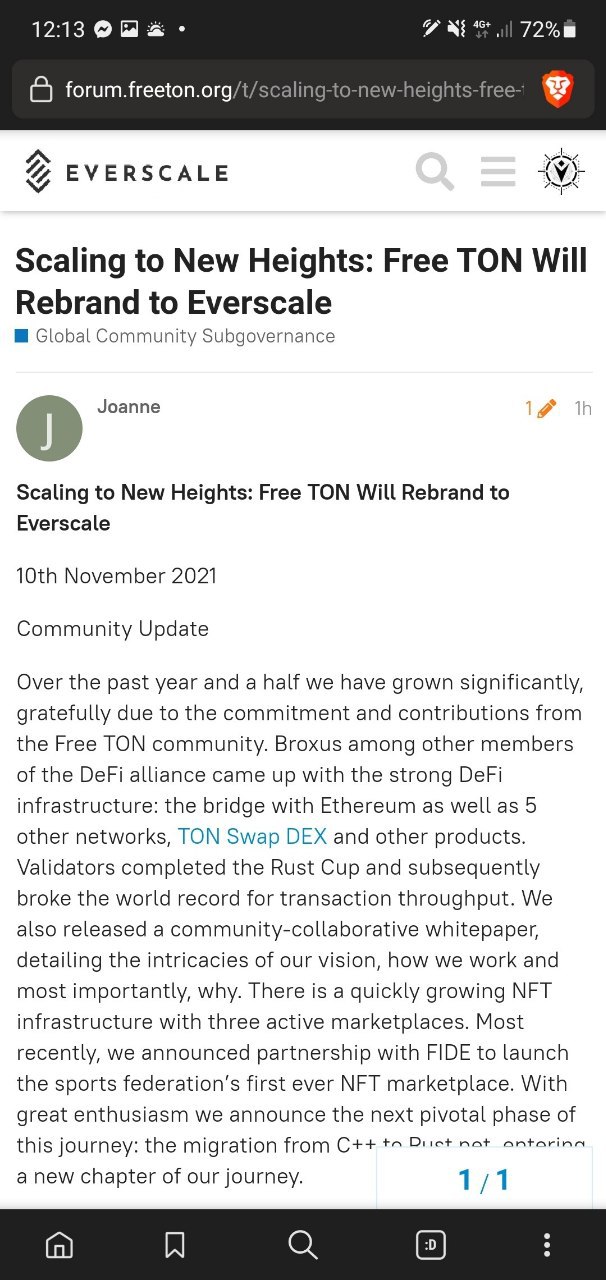
Task: Go to Everscale forum homepage logo
Action: point(127,172)
